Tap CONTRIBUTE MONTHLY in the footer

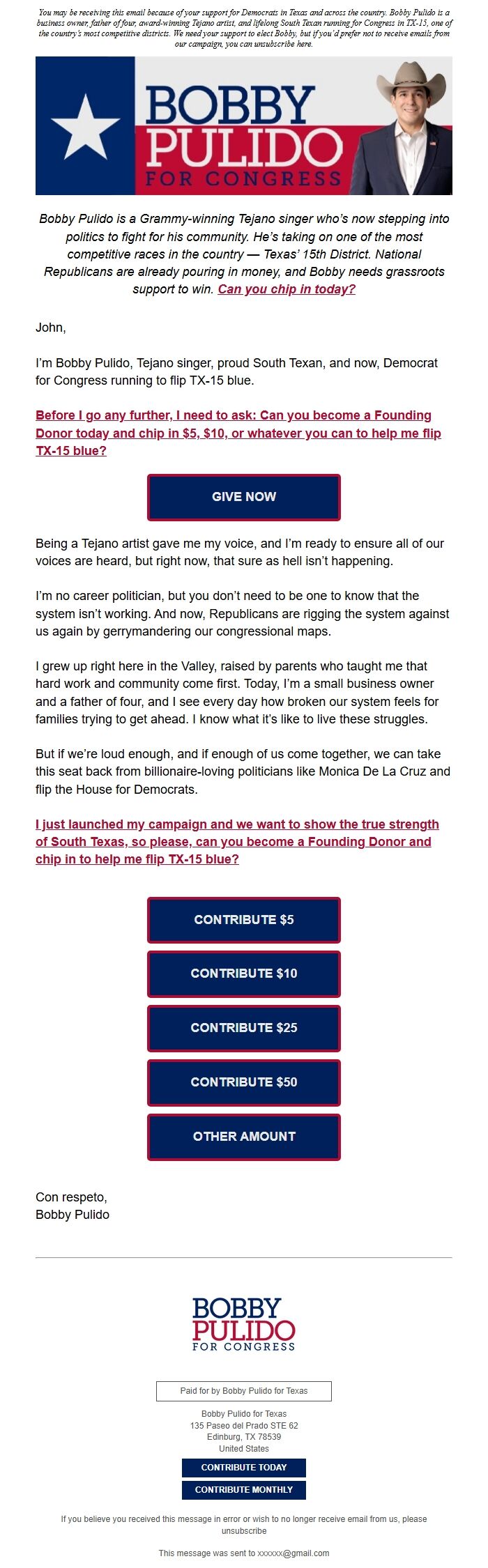[243, 1489]
